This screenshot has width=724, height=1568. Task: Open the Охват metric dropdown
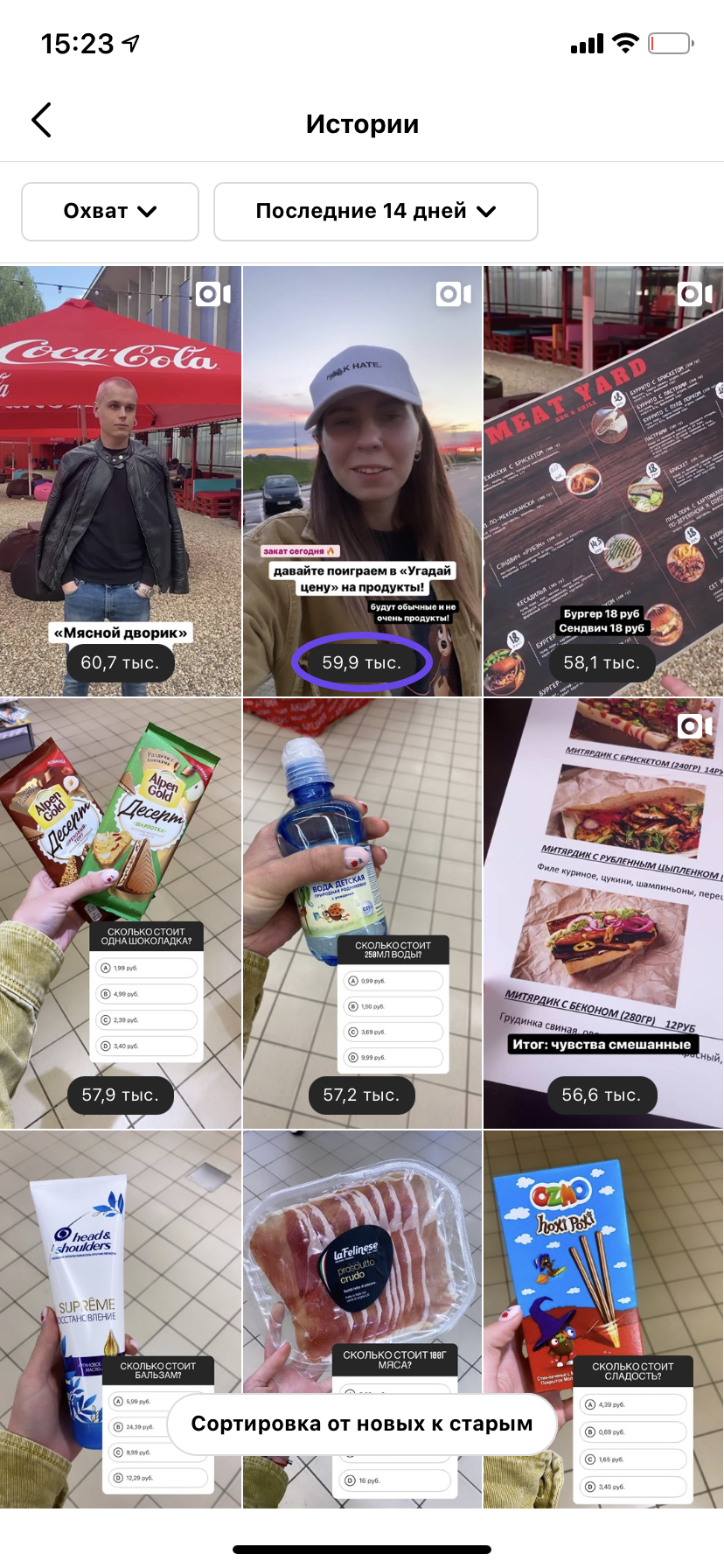tap(110, 211)
